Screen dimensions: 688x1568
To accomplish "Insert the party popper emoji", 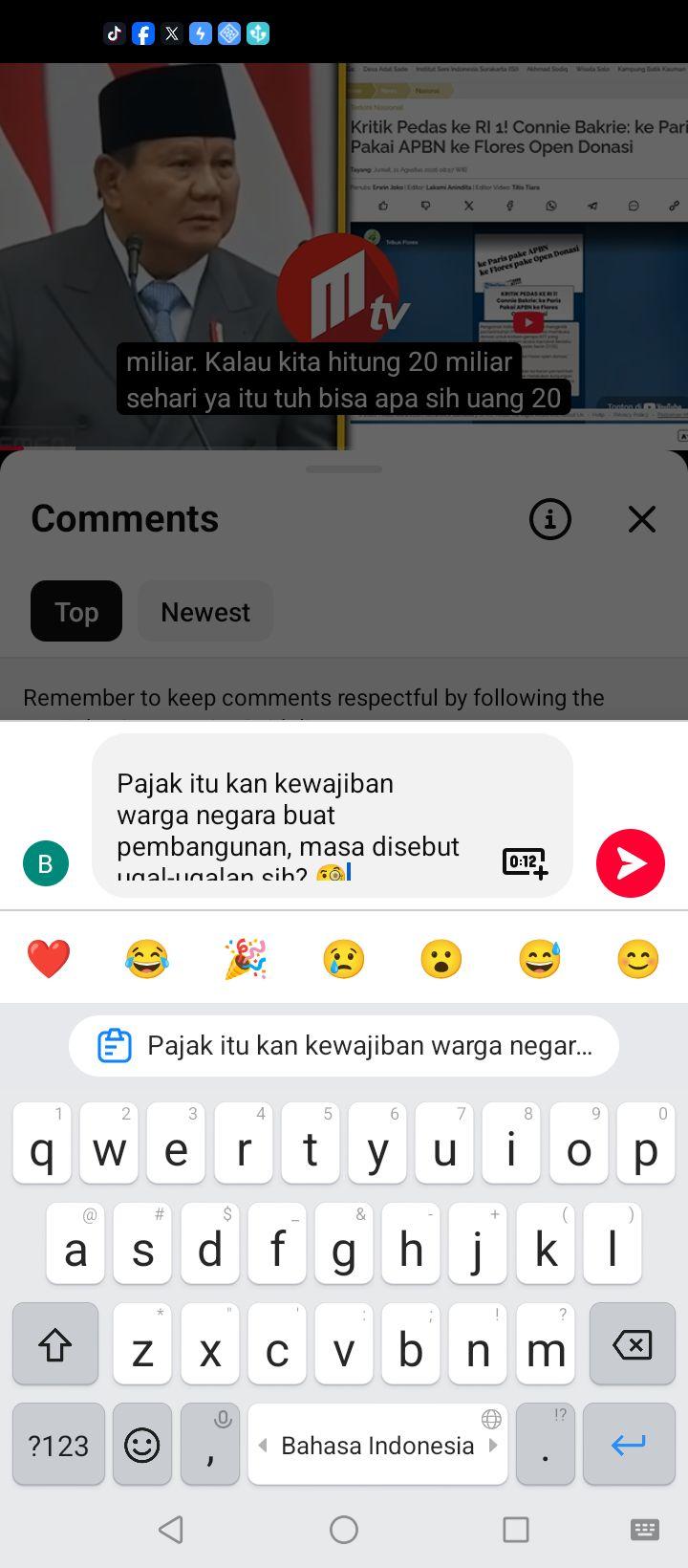I will tap(246, 959).
